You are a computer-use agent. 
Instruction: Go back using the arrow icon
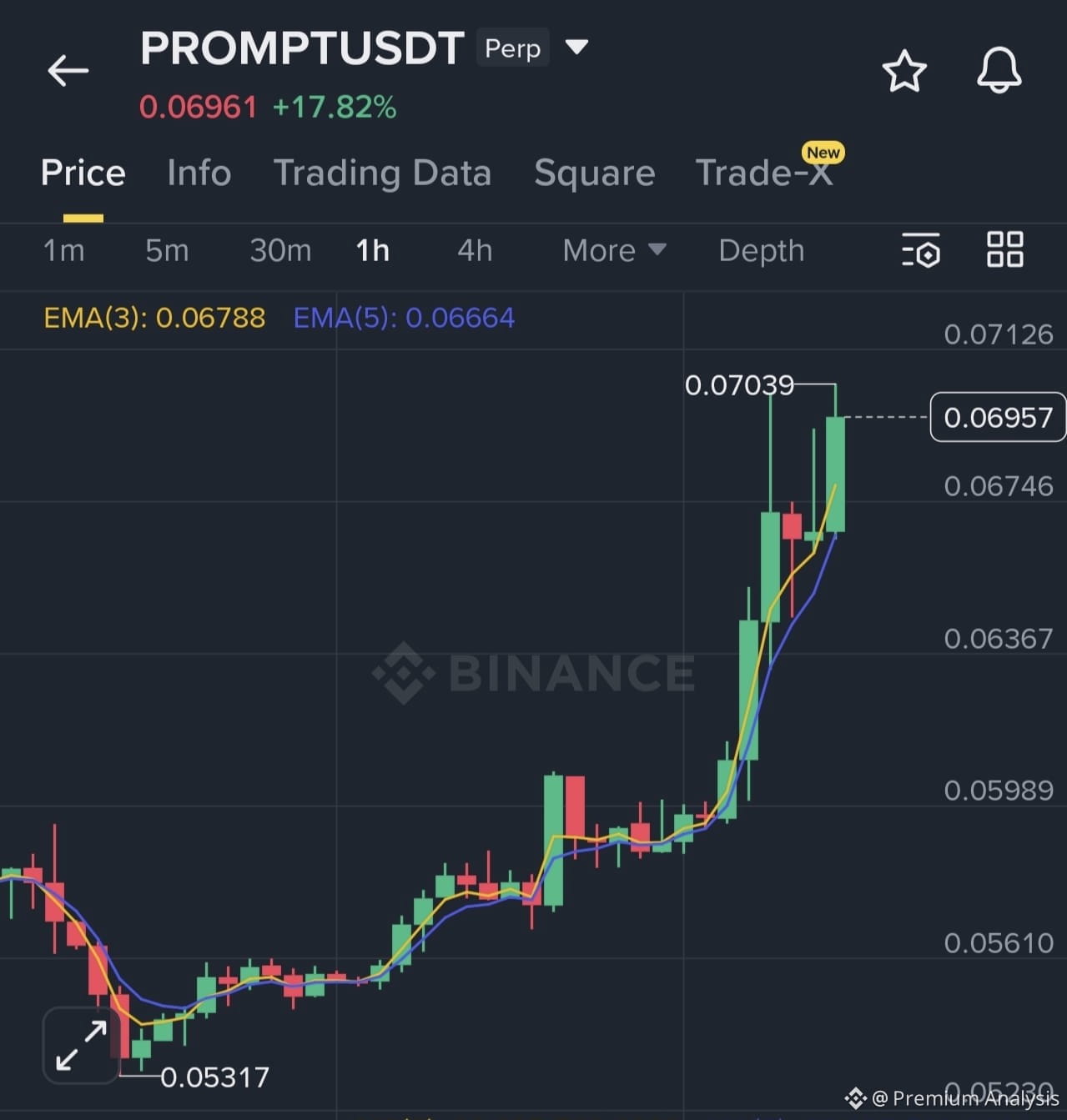[x=68, y=70]
